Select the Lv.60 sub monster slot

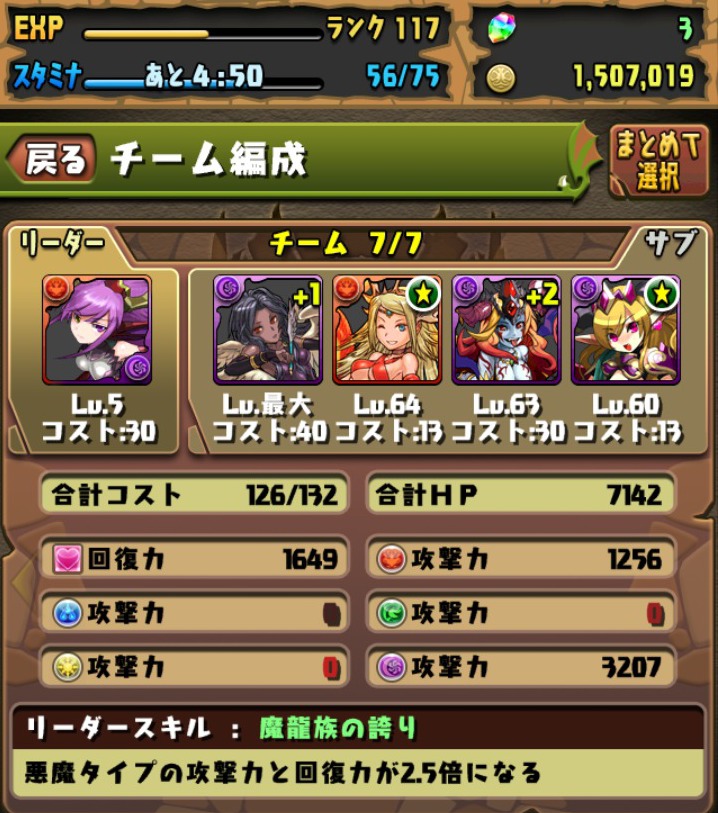tap(625, 330)
